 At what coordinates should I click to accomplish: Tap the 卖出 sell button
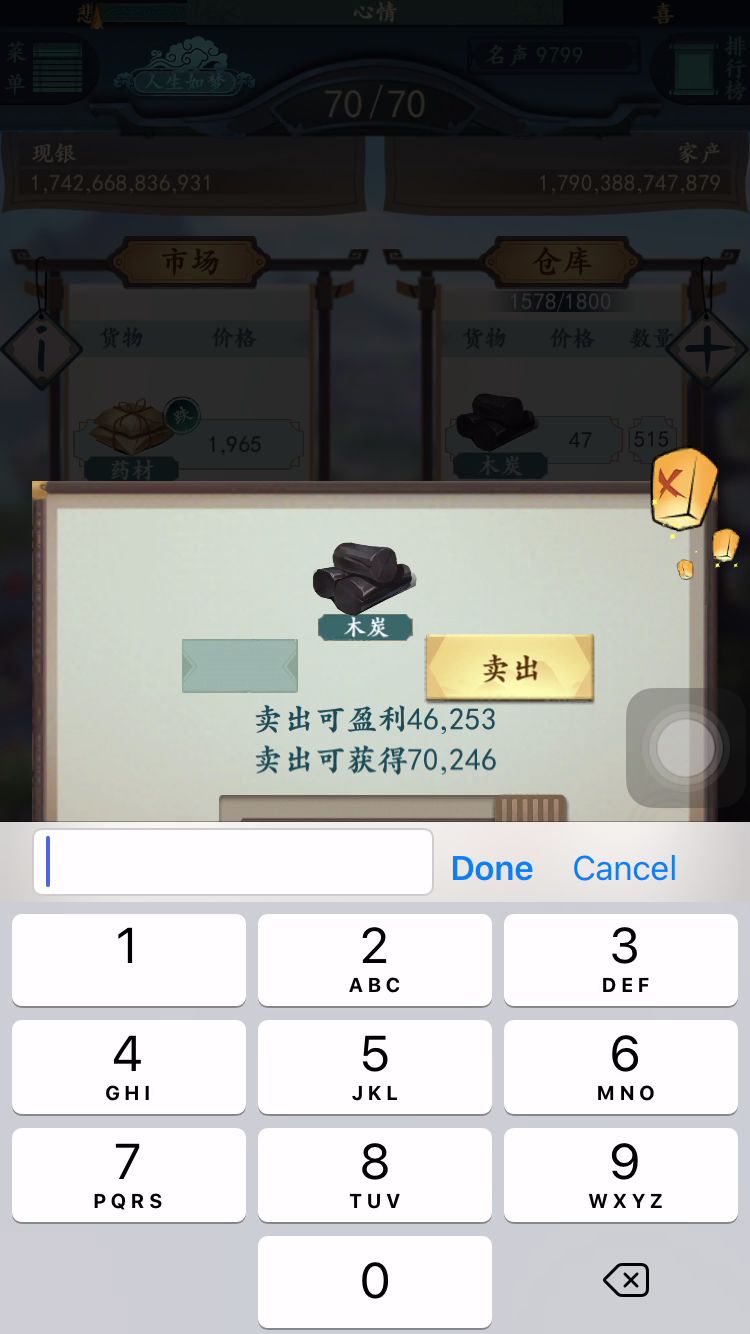pyautogui.click(x=510, y=667)
